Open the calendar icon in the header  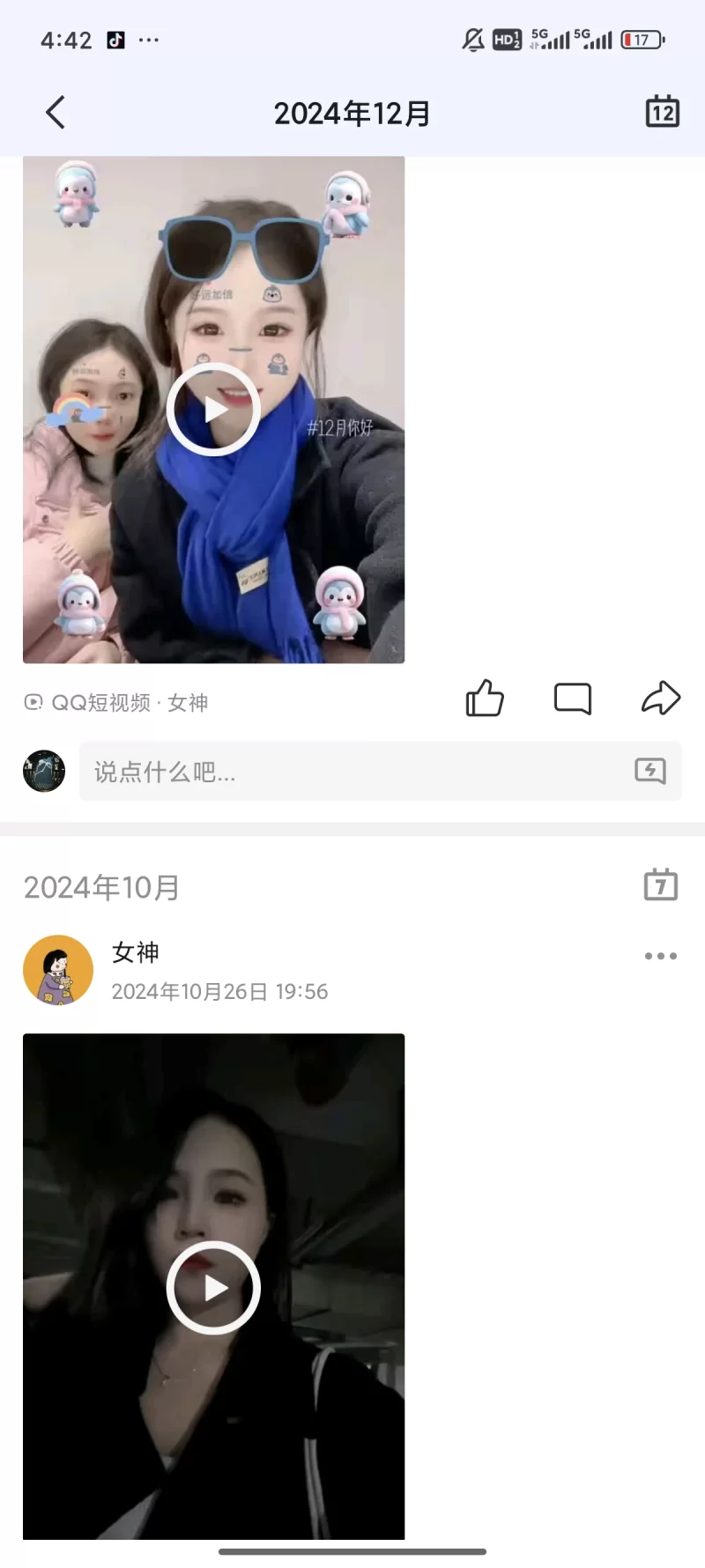click(x=662, y=112)
